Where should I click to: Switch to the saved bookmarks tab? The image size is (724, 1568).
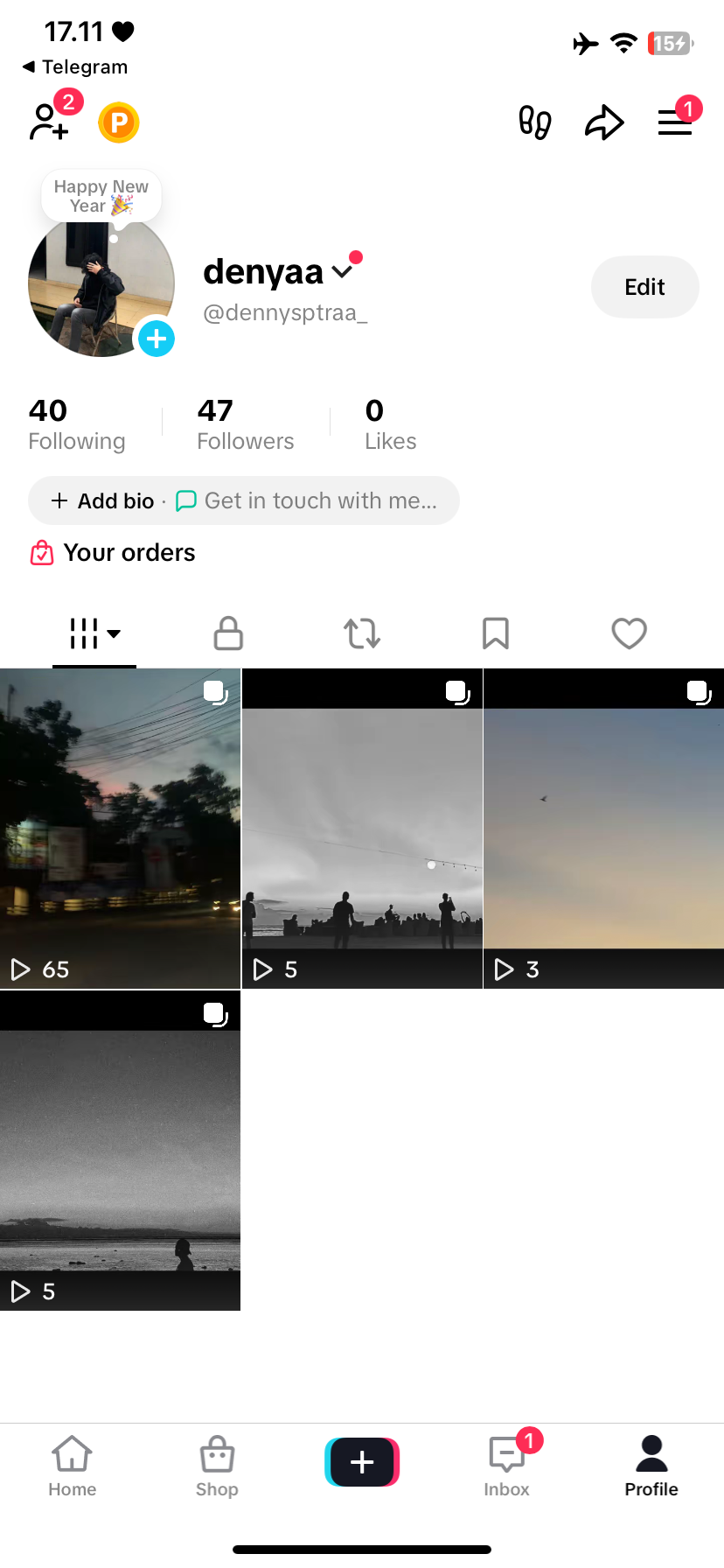(x=496, y=633)
